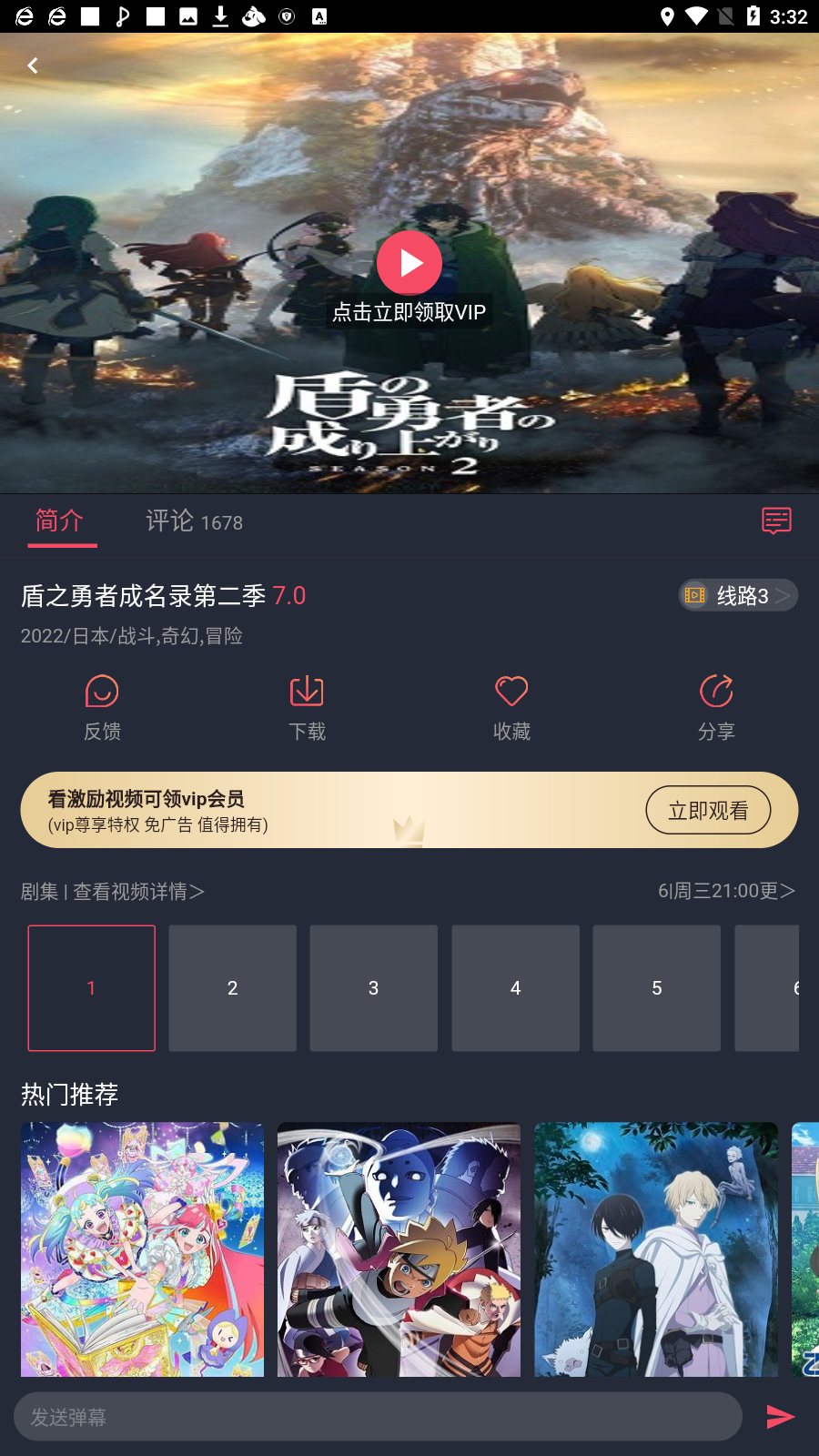Switch to the 评论 tab
Screen dimensions: 819x1456
(x=194, y=521)
